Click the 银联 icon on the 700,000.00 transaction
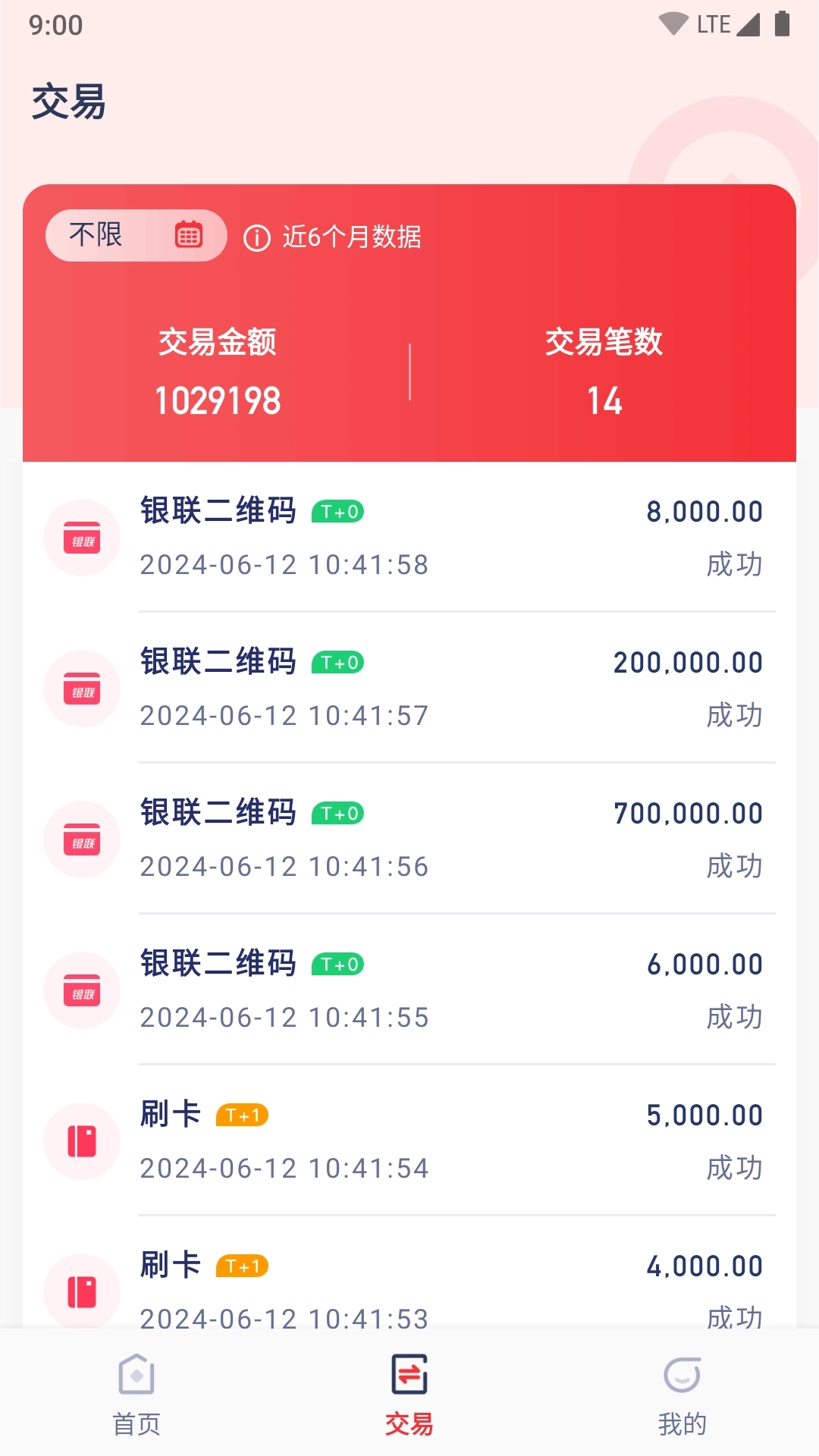The width and height of the screenshot is (819, 1456). [82, 839]
